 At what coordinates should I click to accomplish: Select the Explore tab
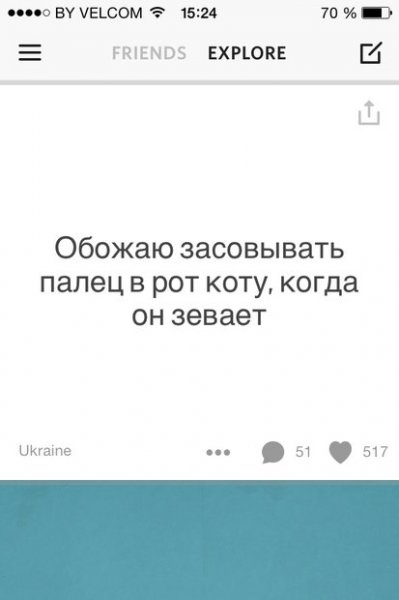coord(247,53)
